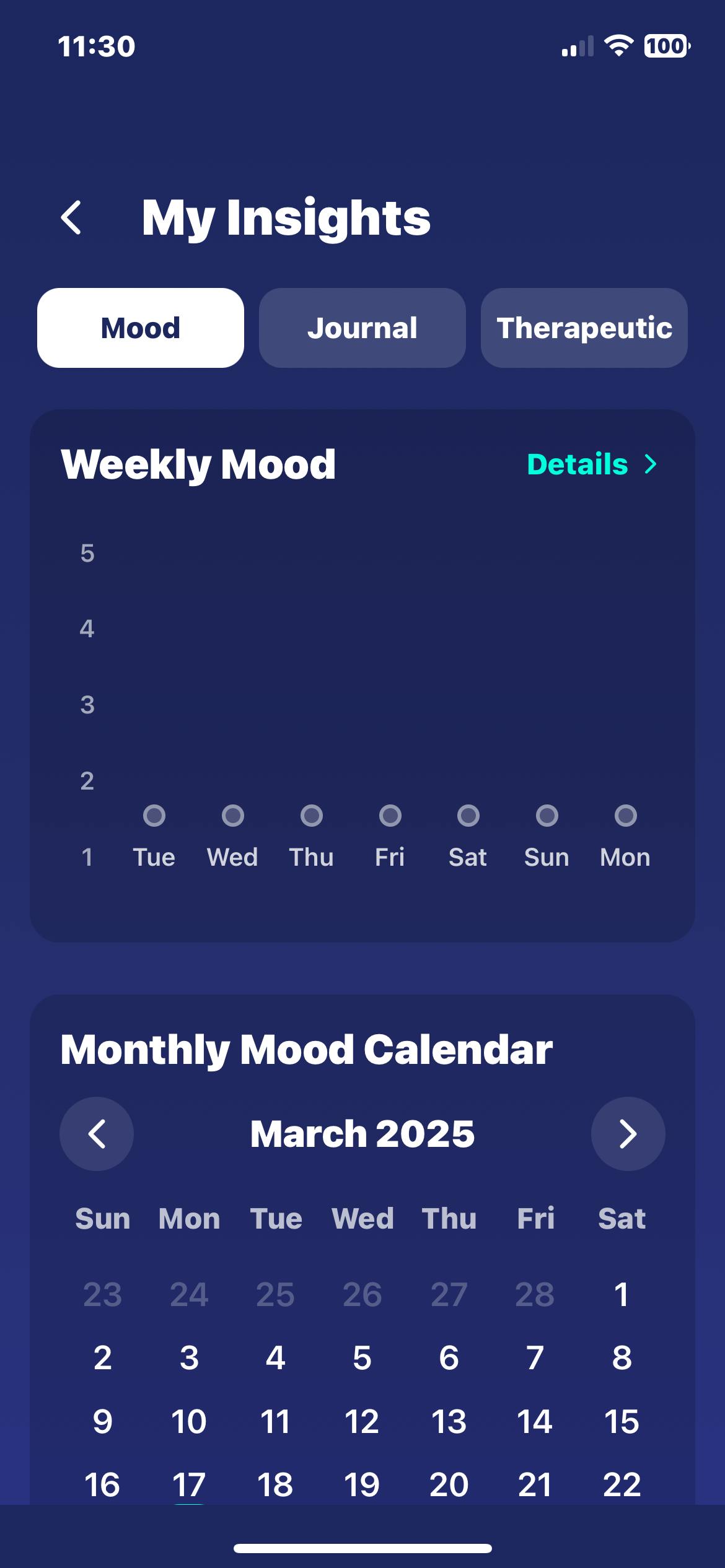
Task: Go back from My Insights
Action: [71, 217]
